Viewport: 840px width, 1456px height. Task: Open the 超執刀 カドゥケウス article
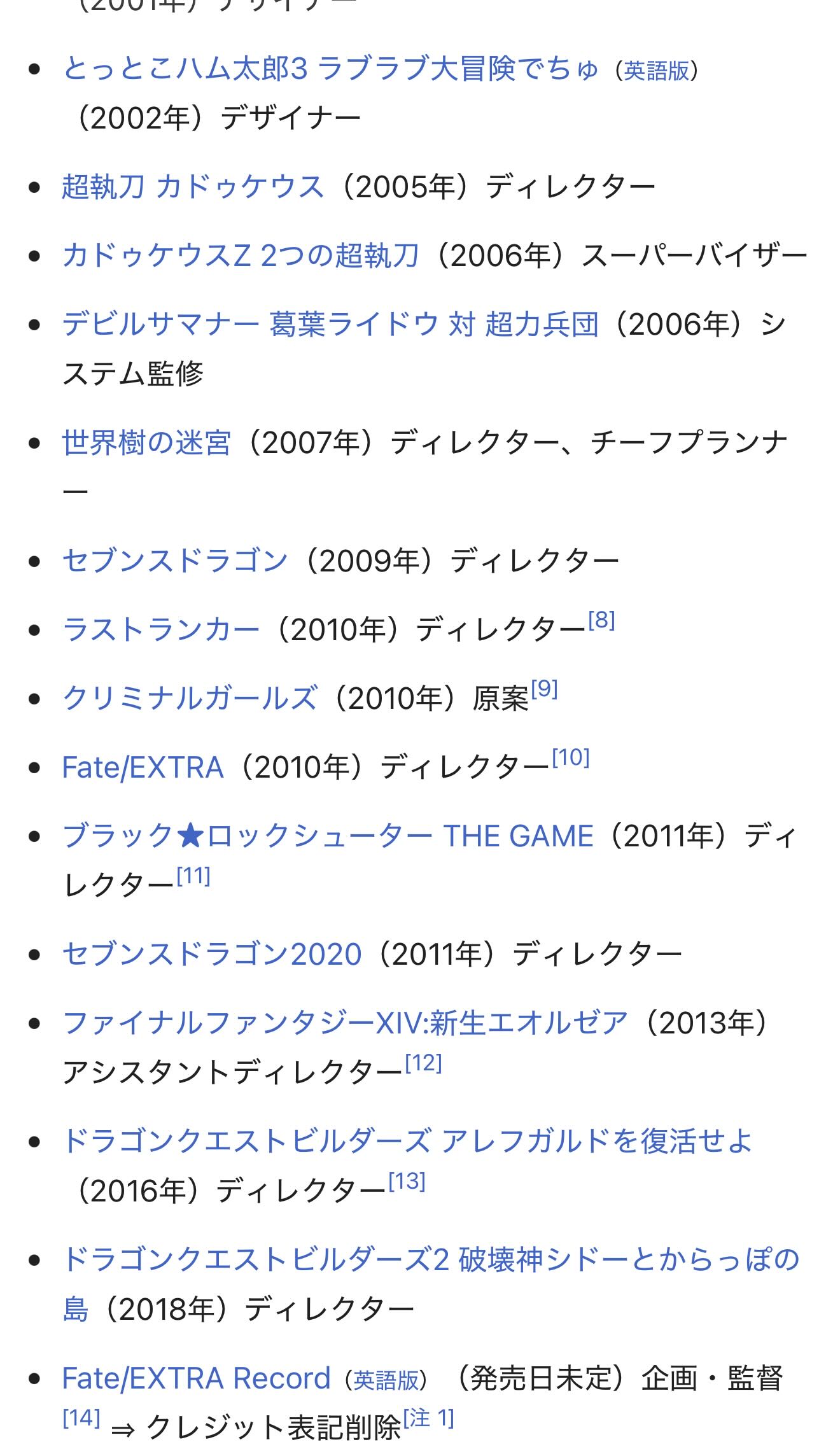coord(193,186)
